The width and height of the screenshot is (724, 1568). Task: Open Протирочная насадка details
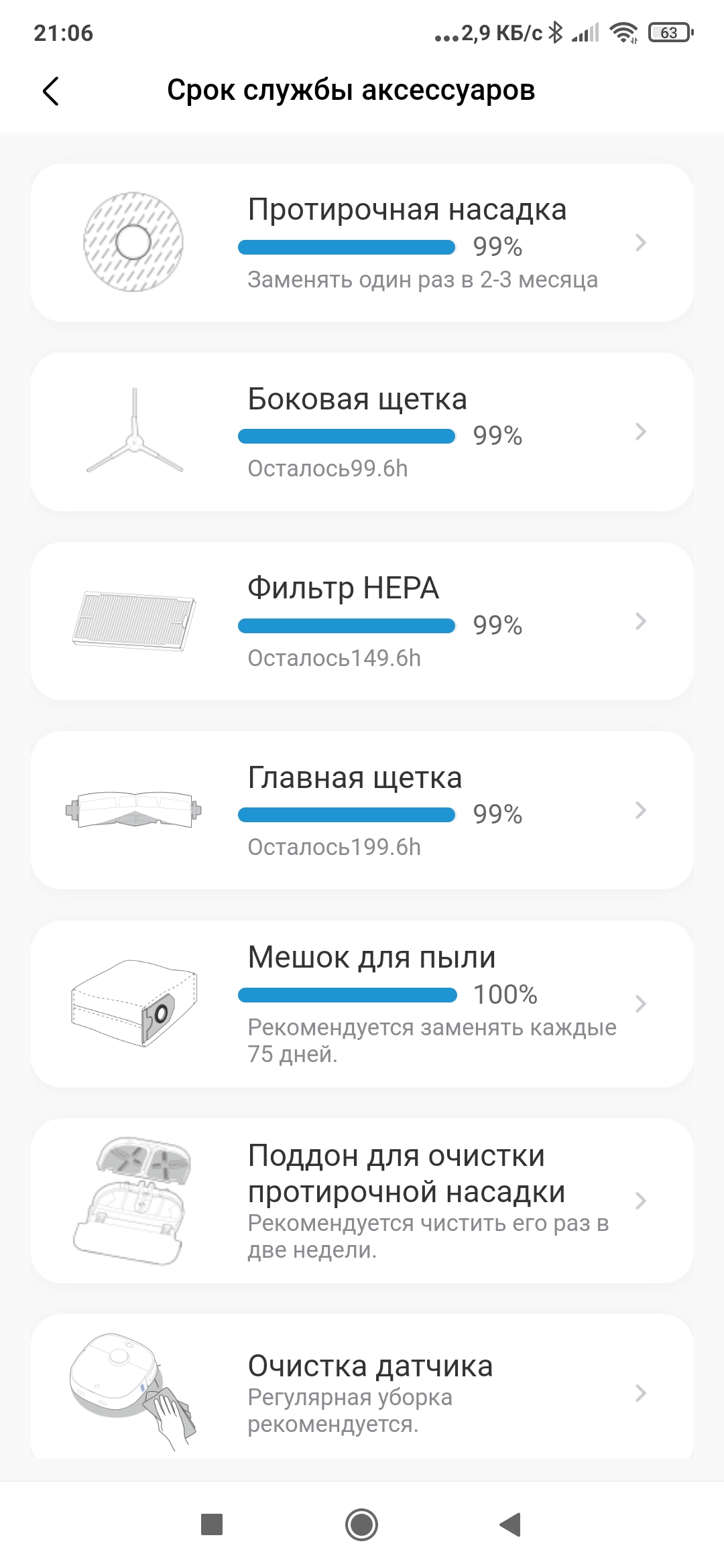(x=362, y=243)
